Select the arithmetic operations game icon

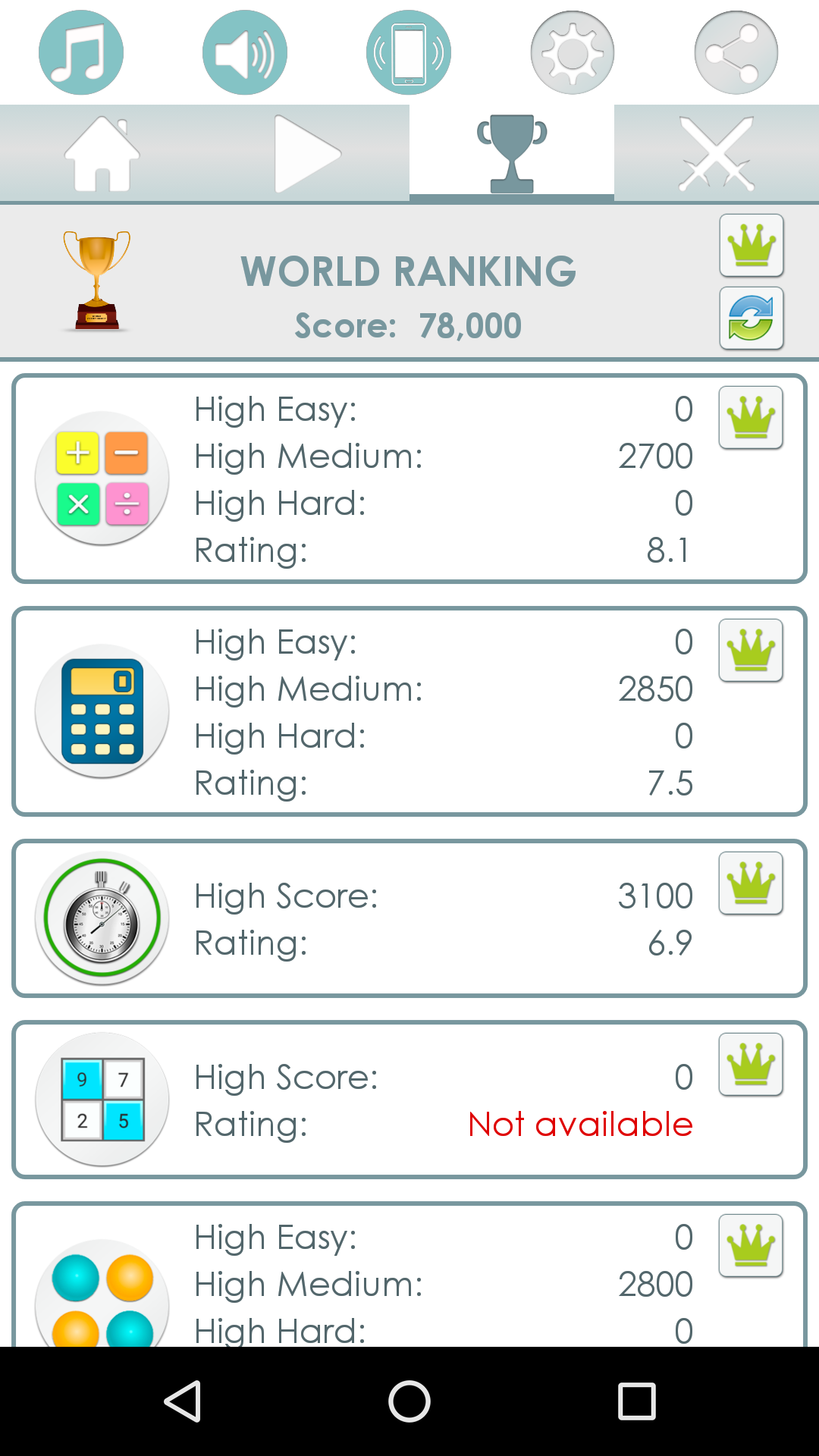102,477
